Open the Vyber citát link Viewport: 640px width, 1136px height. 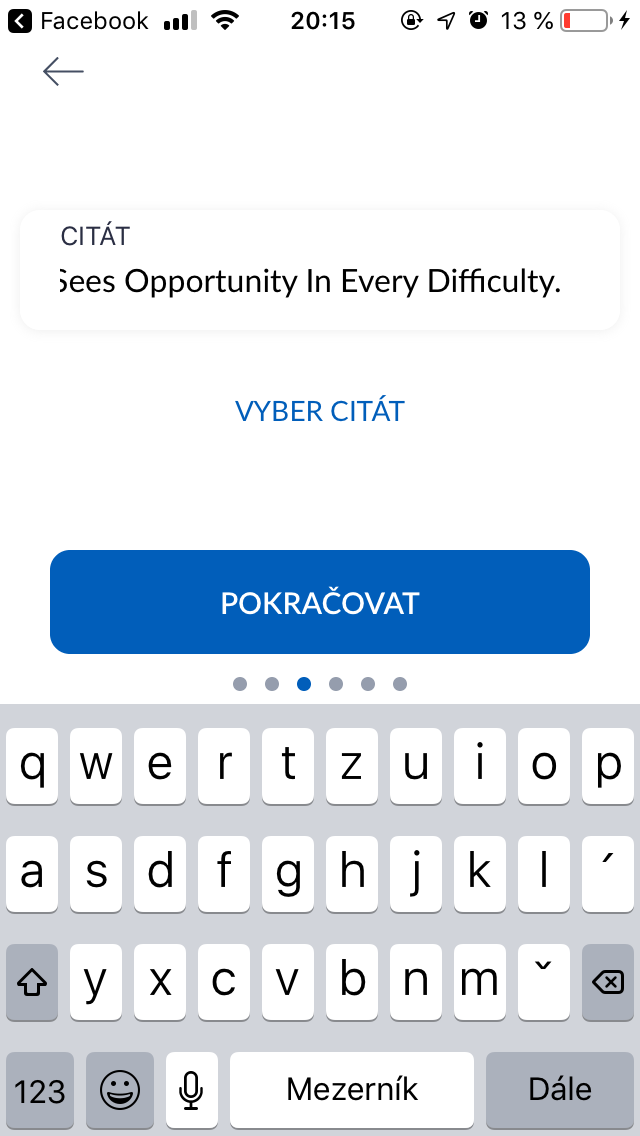point(320,411)
